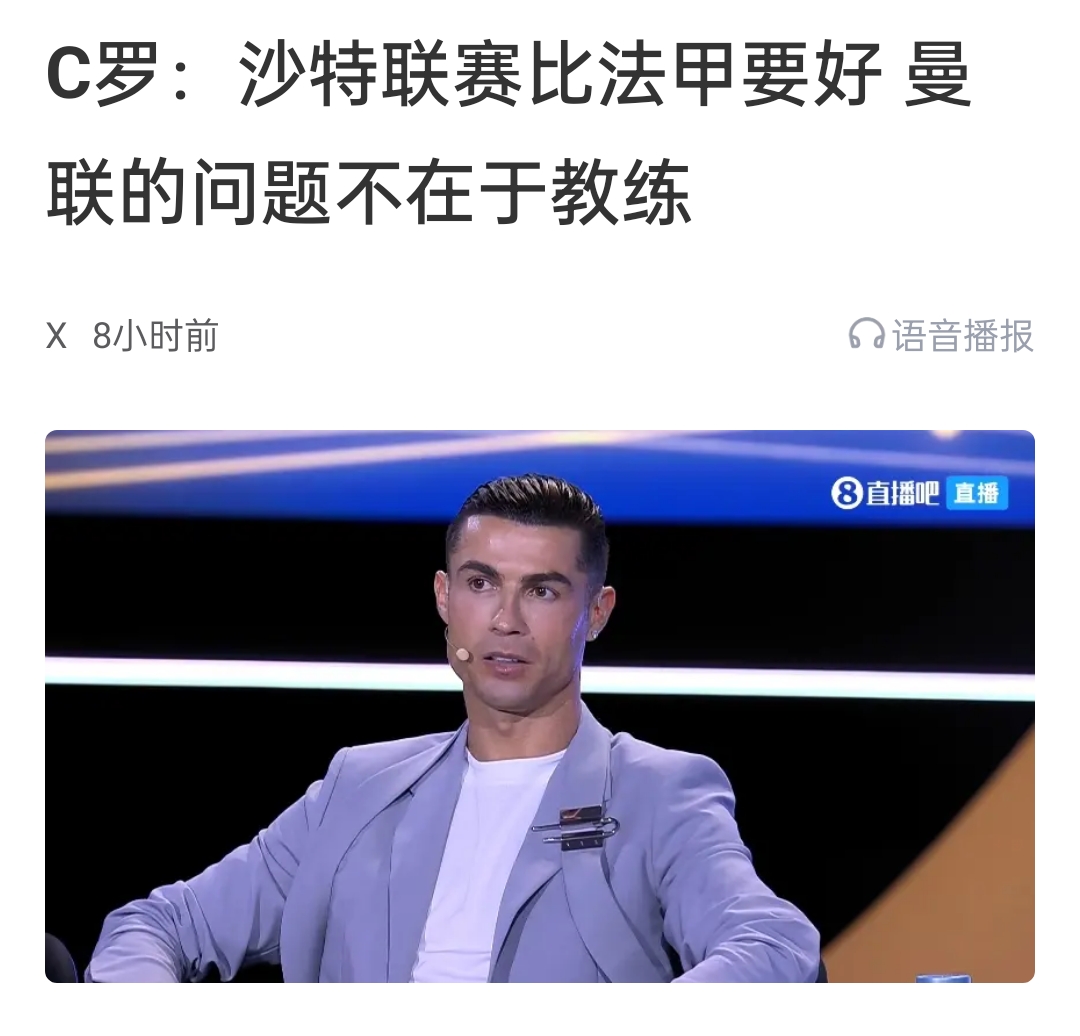Open the article photo in full view
The image size is (1080, 1036).
pos(540,706)
